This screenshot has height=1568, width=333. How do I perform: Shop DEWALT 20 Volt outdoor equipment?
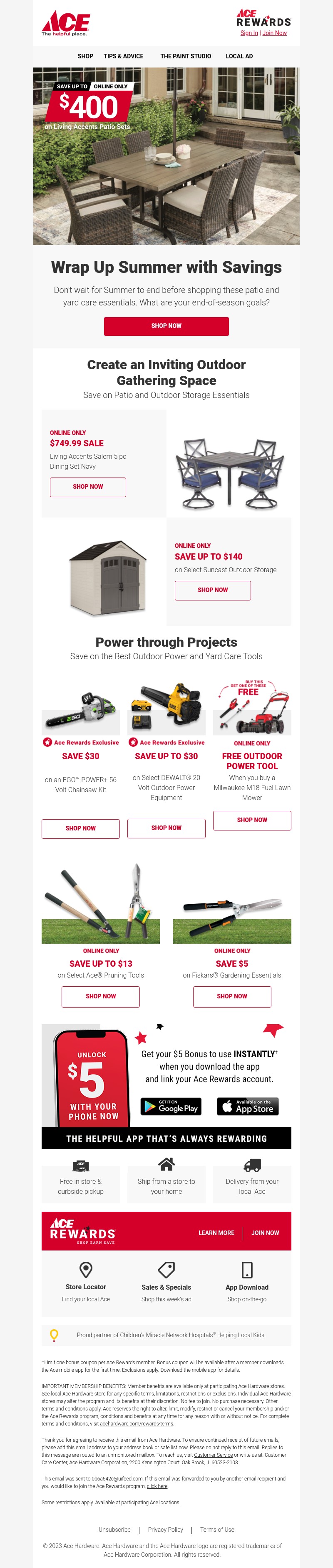pyautogui.click(x=166, y=828)
